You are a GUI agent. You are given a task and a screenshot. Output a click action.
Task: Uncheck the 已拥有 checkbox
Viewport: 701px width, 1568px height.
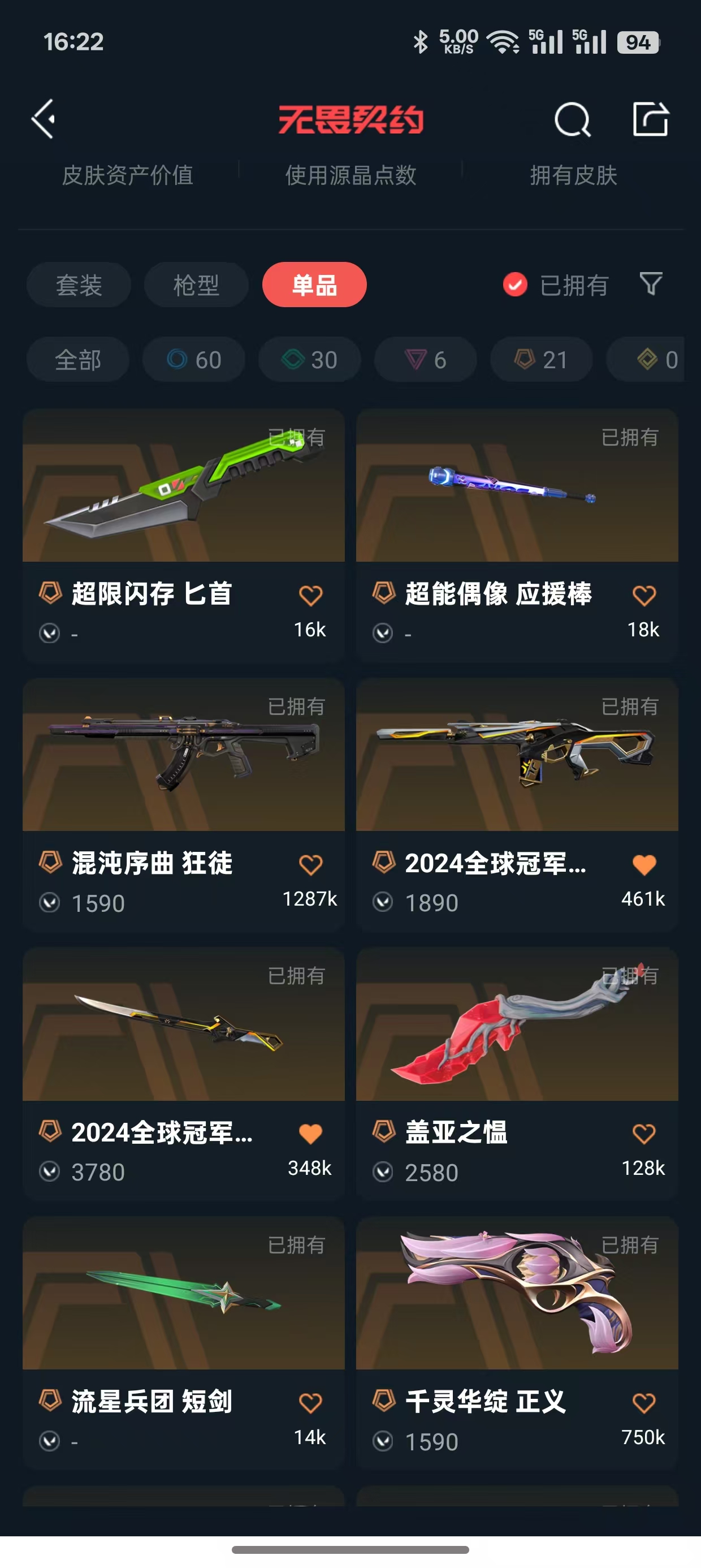[x=515, y=285]
